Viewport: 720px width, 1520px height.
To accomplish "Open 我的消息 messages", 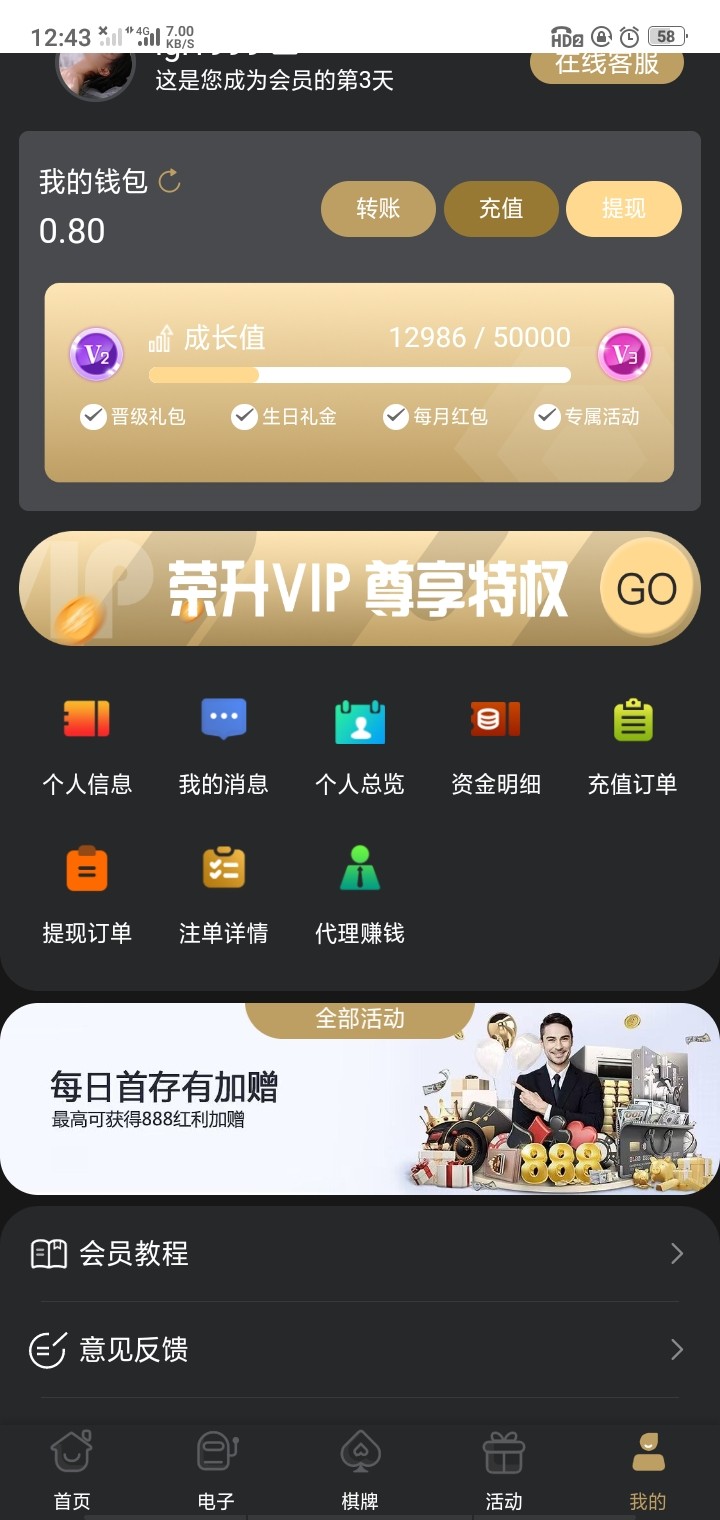I will pos(223,745).
